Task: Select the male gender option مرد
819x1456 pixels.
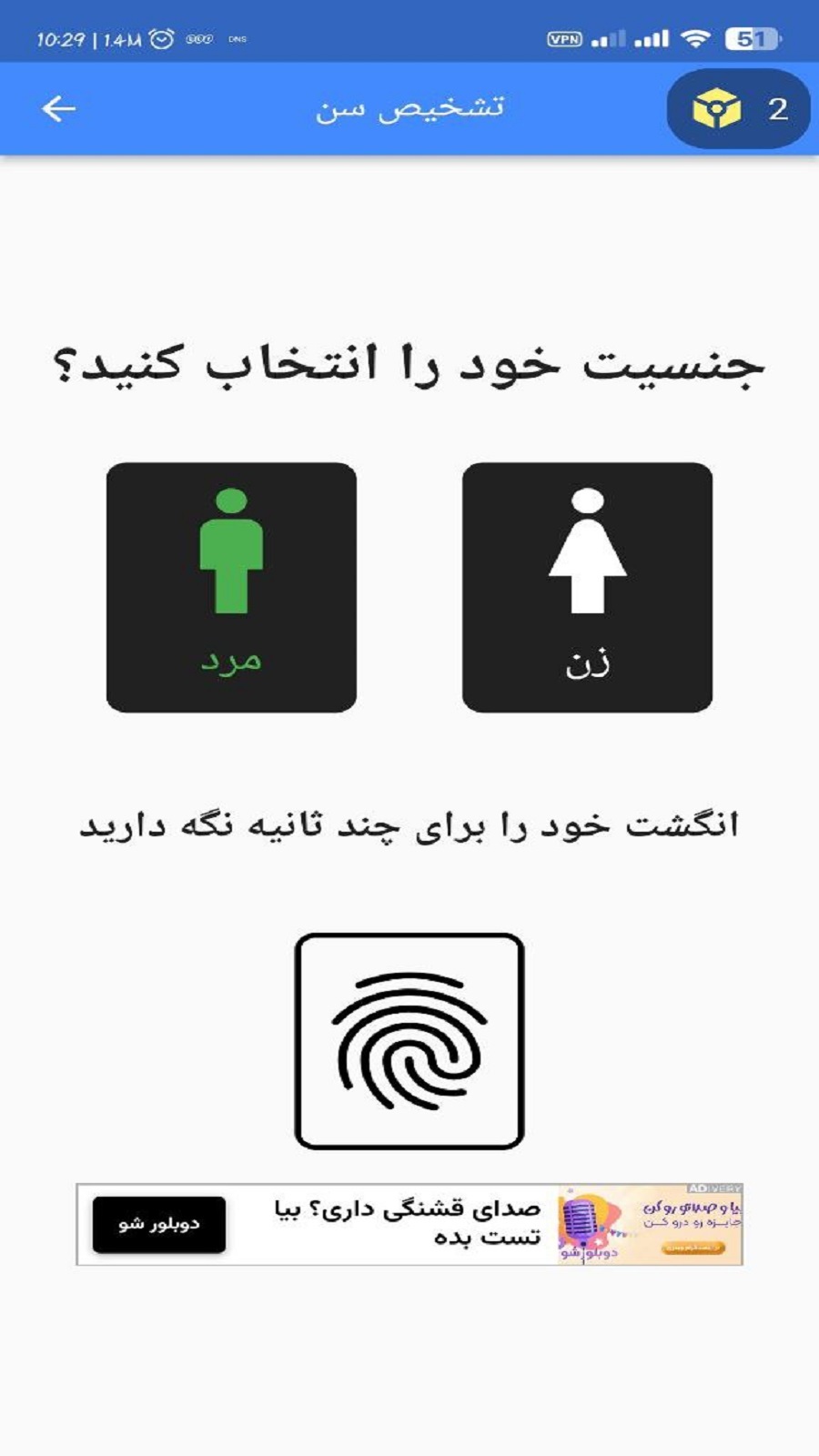Action: (x=231, y=587)
